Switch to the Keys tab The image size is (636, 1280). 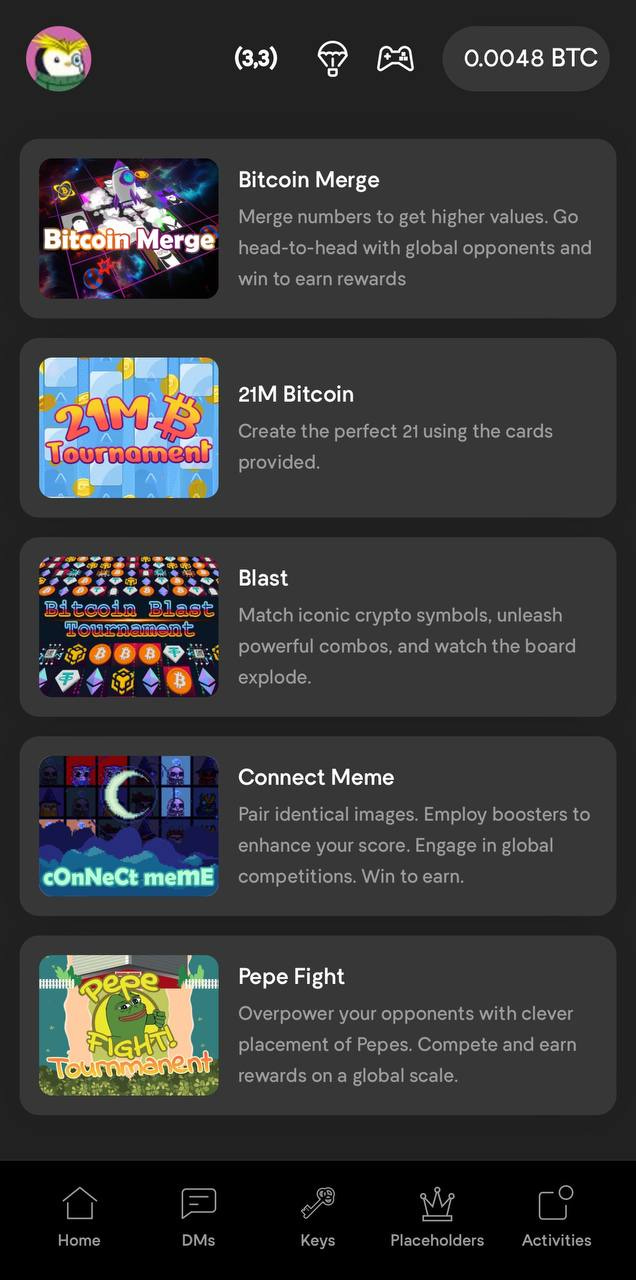(x=318, y=1217)
